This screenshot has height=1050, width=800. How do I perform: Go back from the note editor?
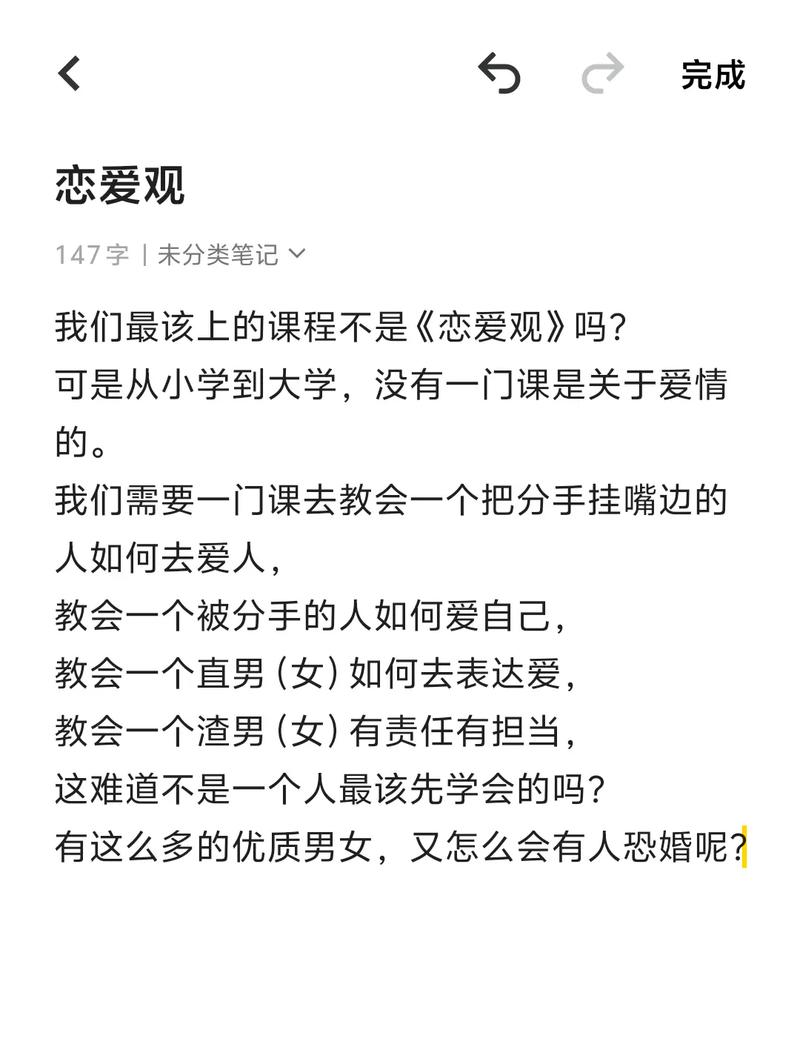69,74
